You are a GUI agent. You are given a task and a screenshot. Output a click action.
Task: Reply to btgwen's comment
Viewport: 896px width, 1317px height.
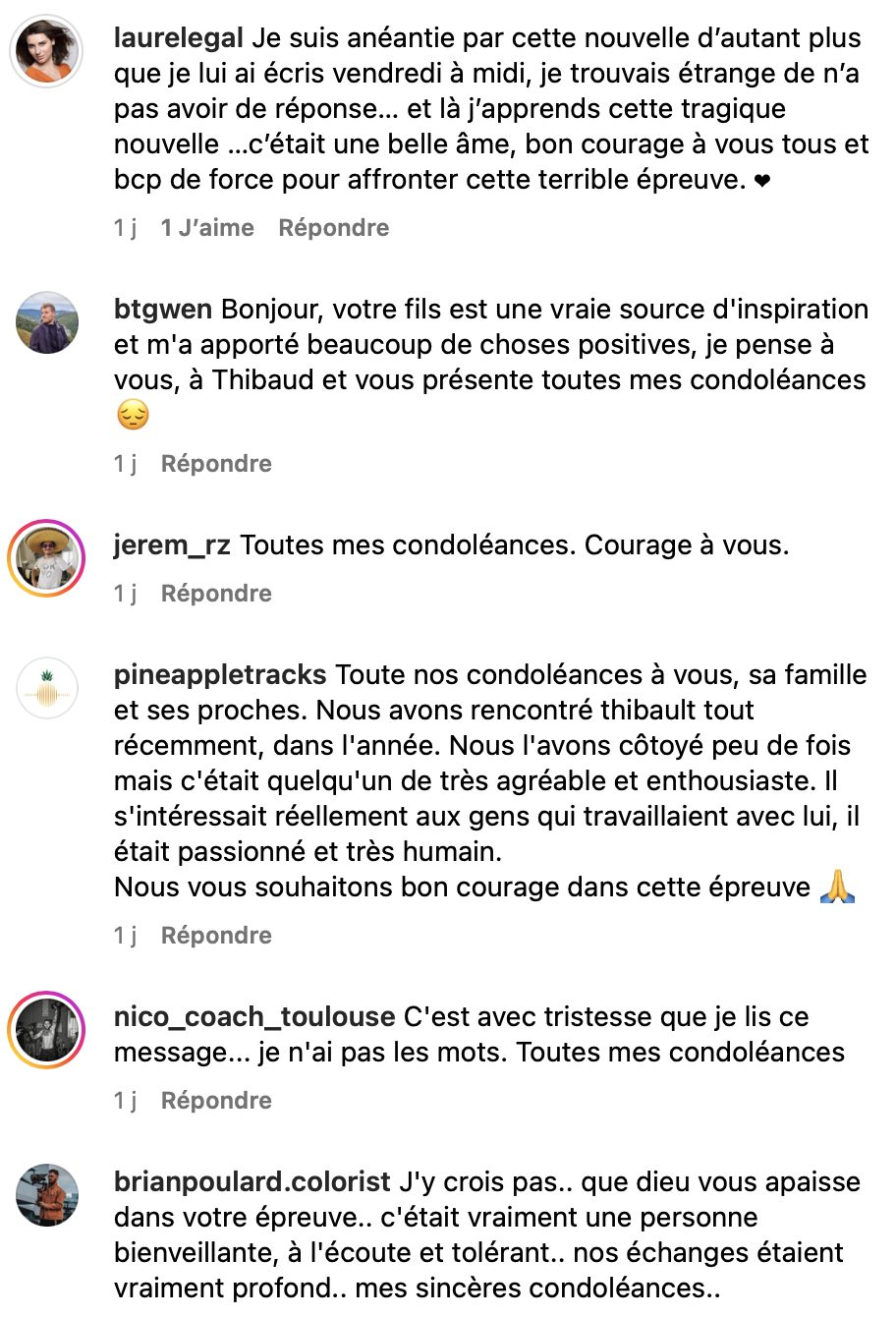coord(216,464)
